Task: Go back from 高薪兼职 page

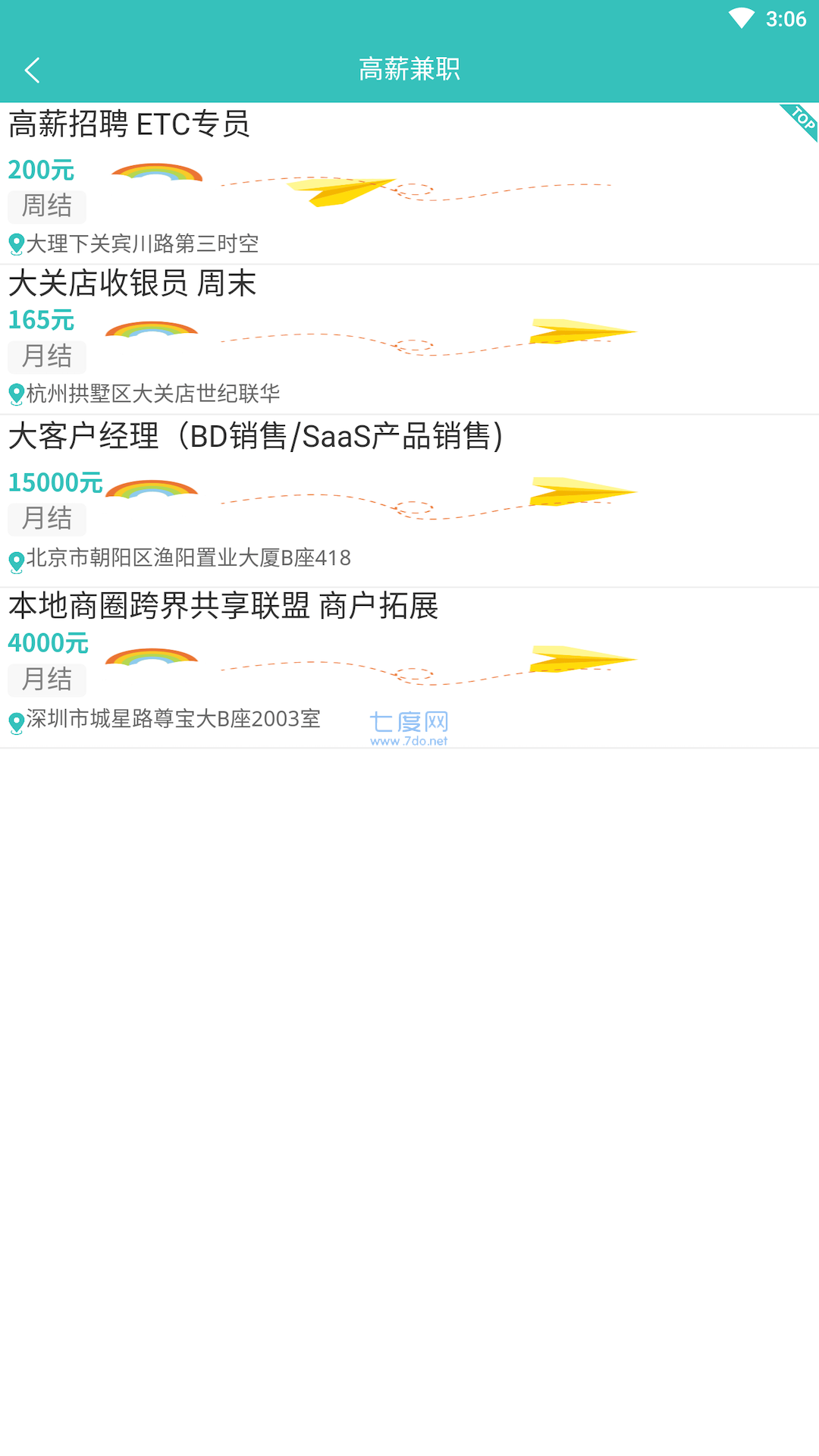Action: (x=32, y=71)
